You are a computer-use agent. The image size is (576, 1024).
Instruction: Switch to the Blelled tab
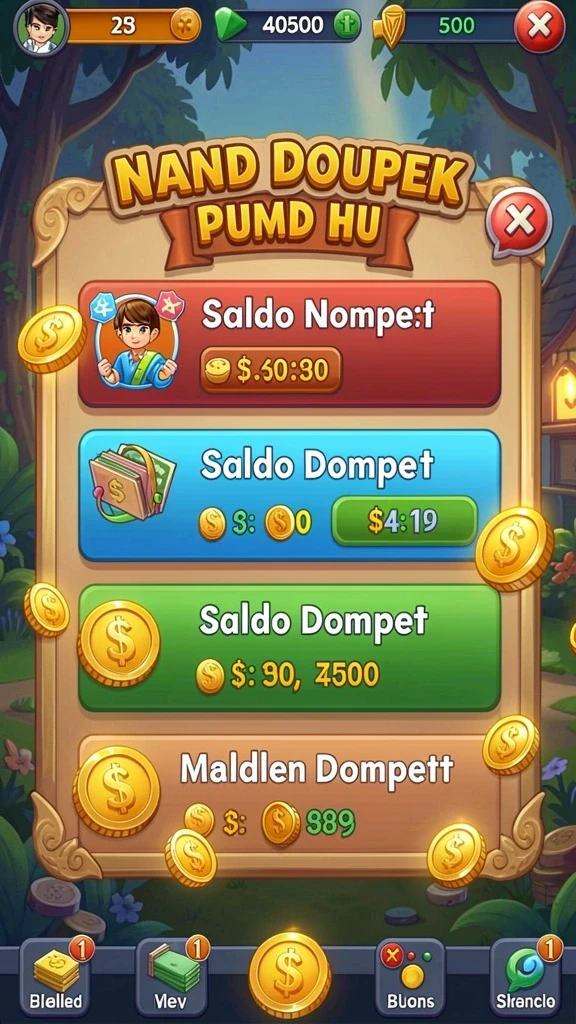pyautogui.click(x=56, y=977)
